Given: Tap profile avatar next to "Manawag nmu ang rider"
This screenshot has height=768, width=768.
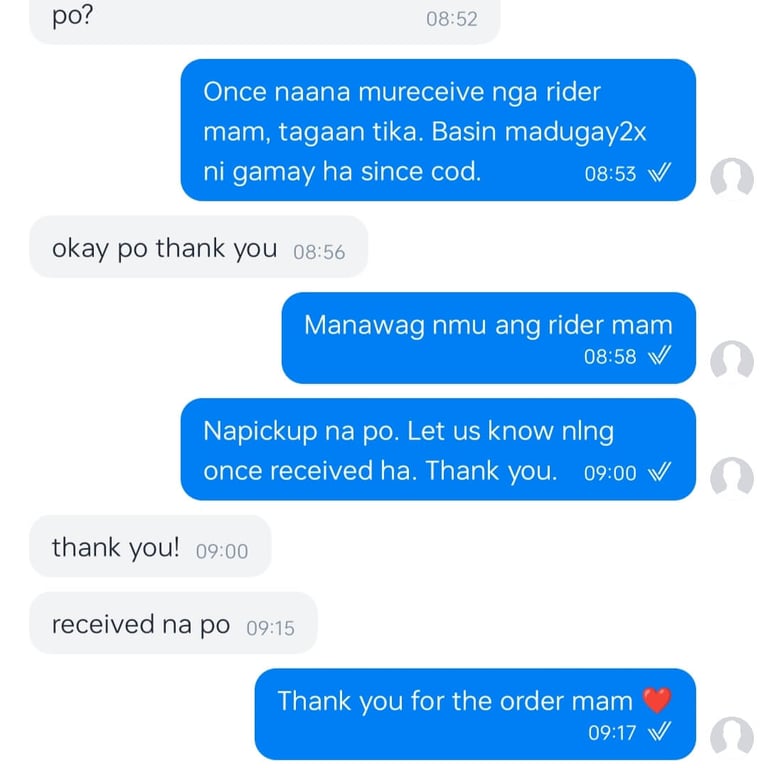Looking at the screenshot, I should coord(732,361).
